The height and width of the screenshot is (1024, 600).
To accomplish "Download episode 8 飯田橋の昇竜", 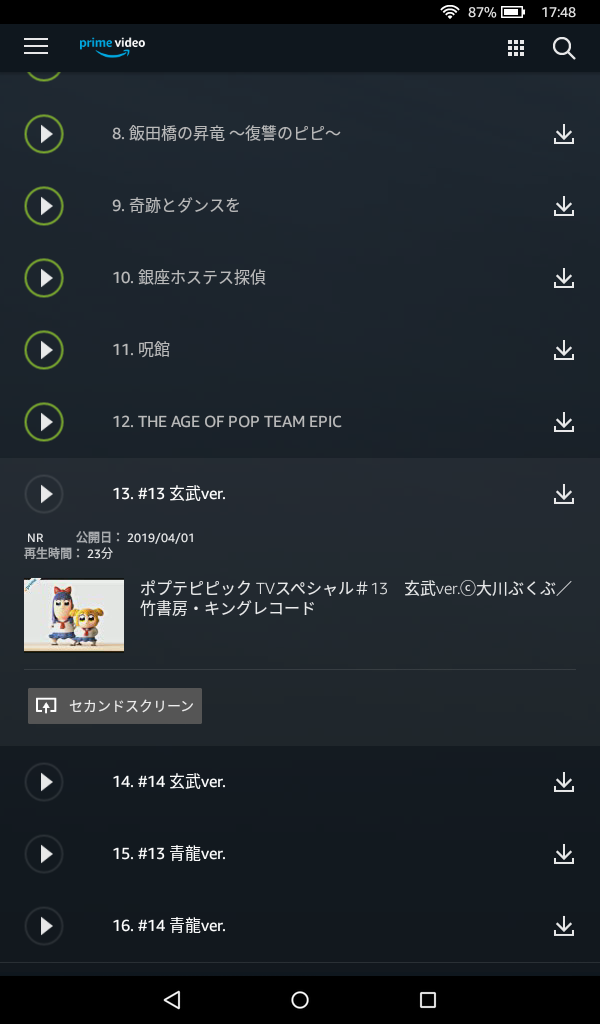I will coord(564,134).
